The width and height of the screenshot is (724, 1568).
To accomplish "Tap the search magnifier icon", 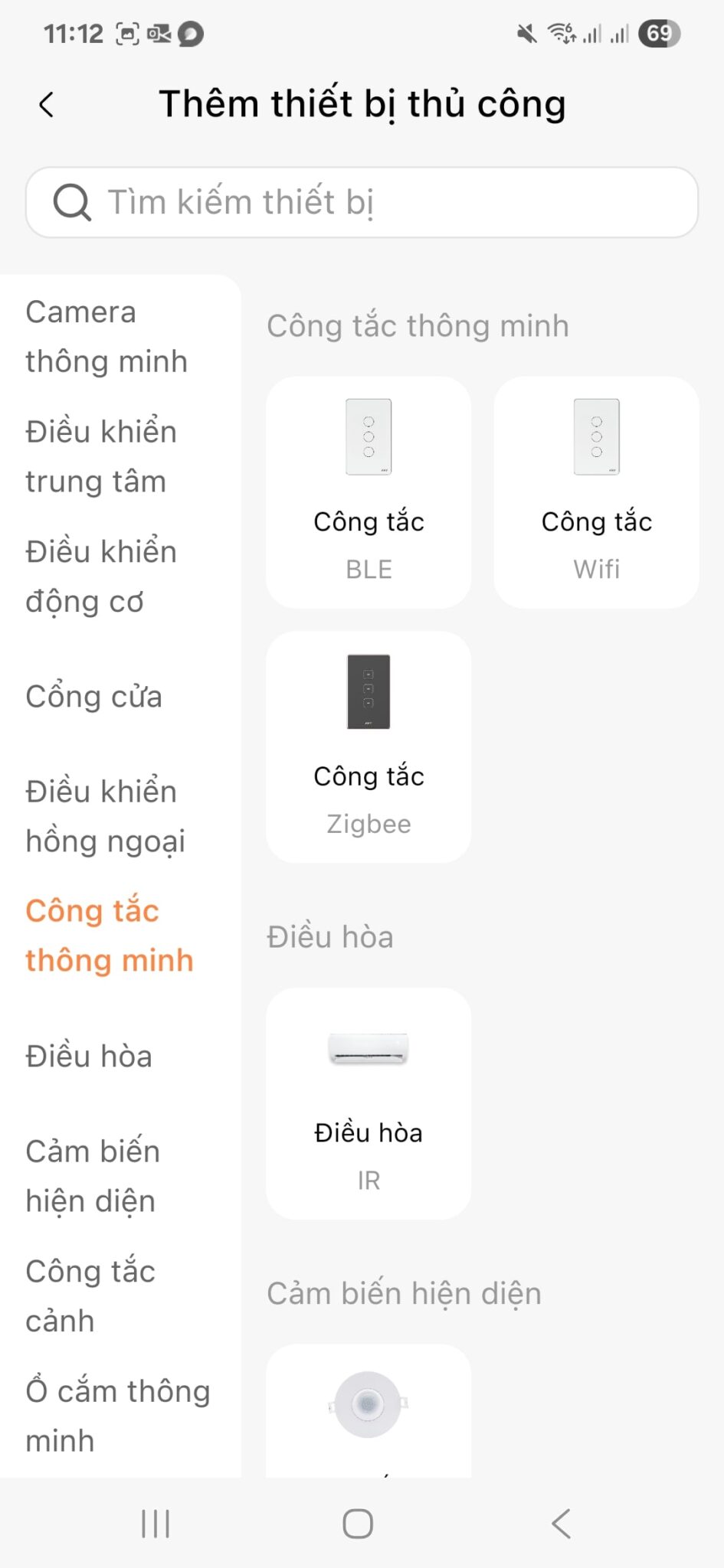I will click(x=71, y=202).
